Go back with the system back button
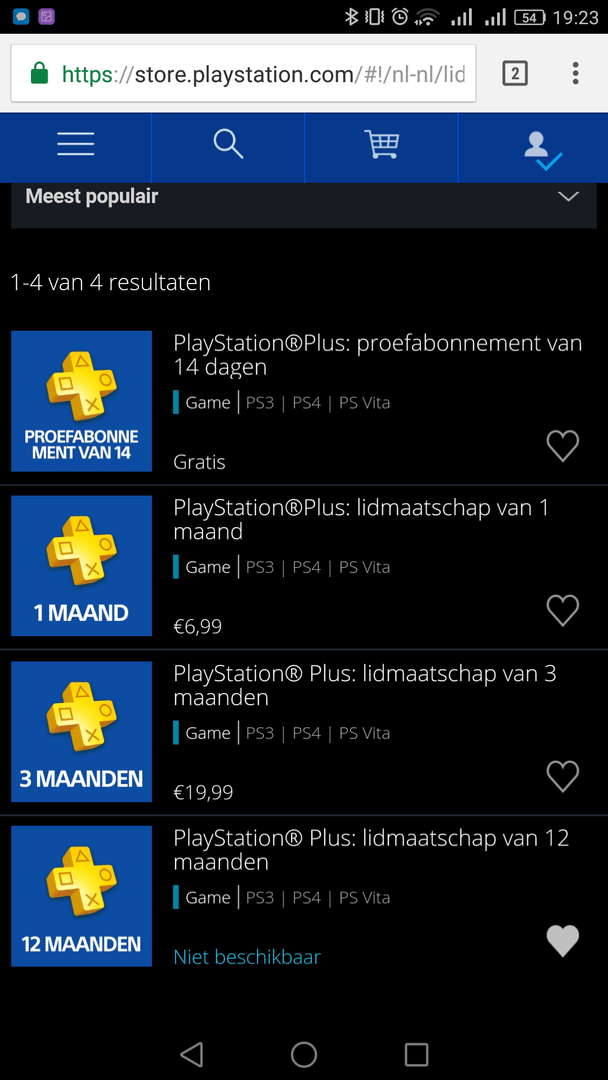 click(191, 1054)
